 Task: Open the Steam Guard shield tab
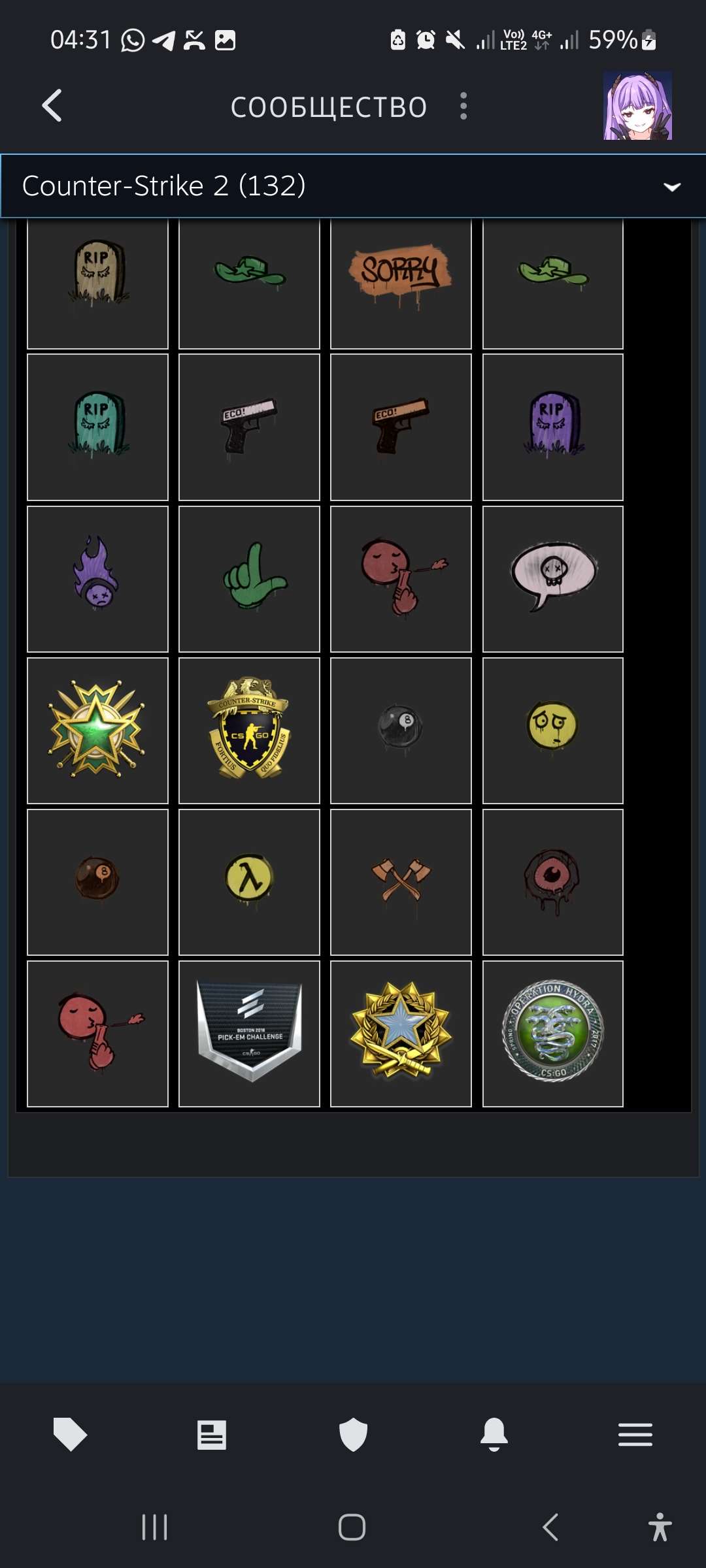coord(353,1435)
